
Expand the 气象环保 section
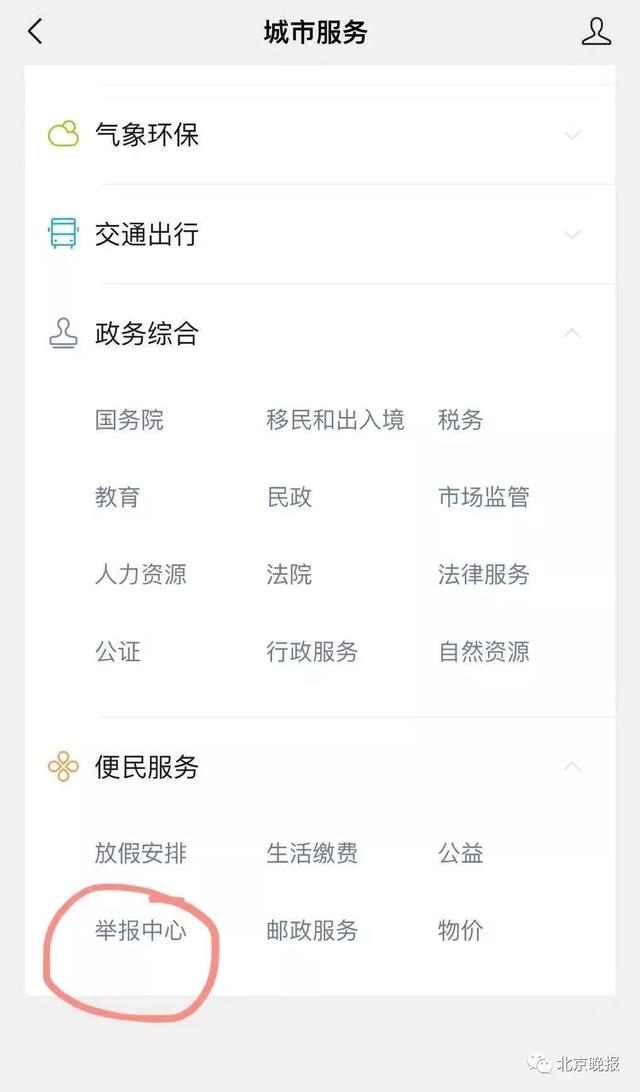tap(320, 134)
